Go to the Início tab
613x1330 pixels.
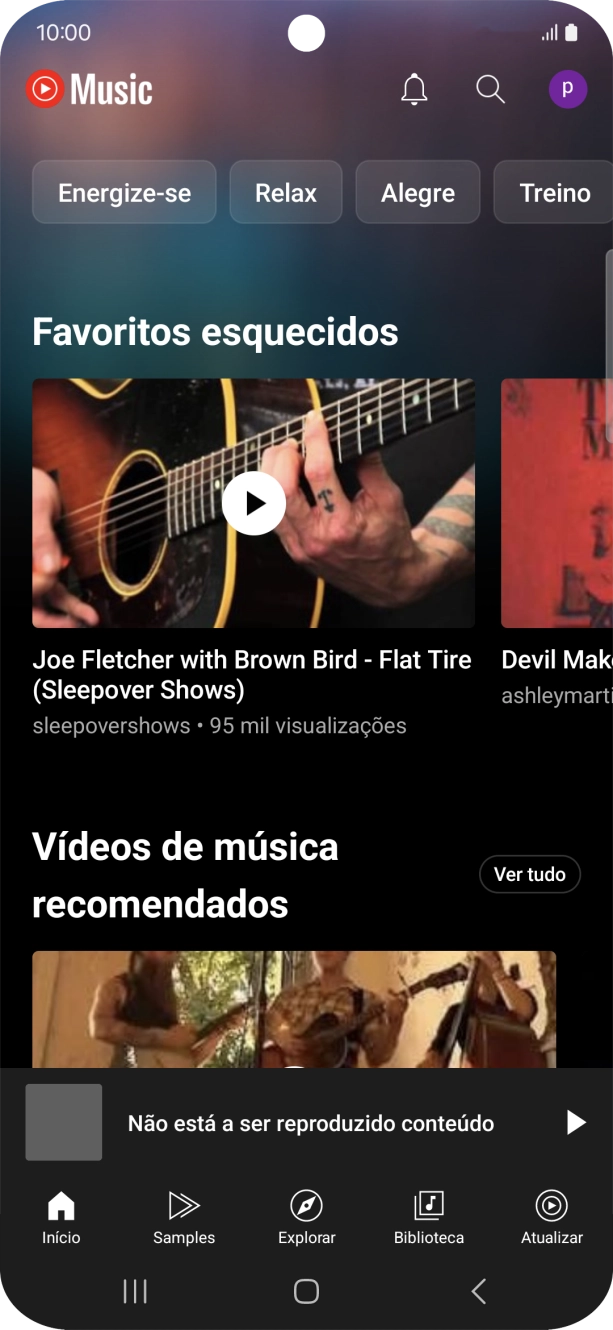pos(61,1217)
